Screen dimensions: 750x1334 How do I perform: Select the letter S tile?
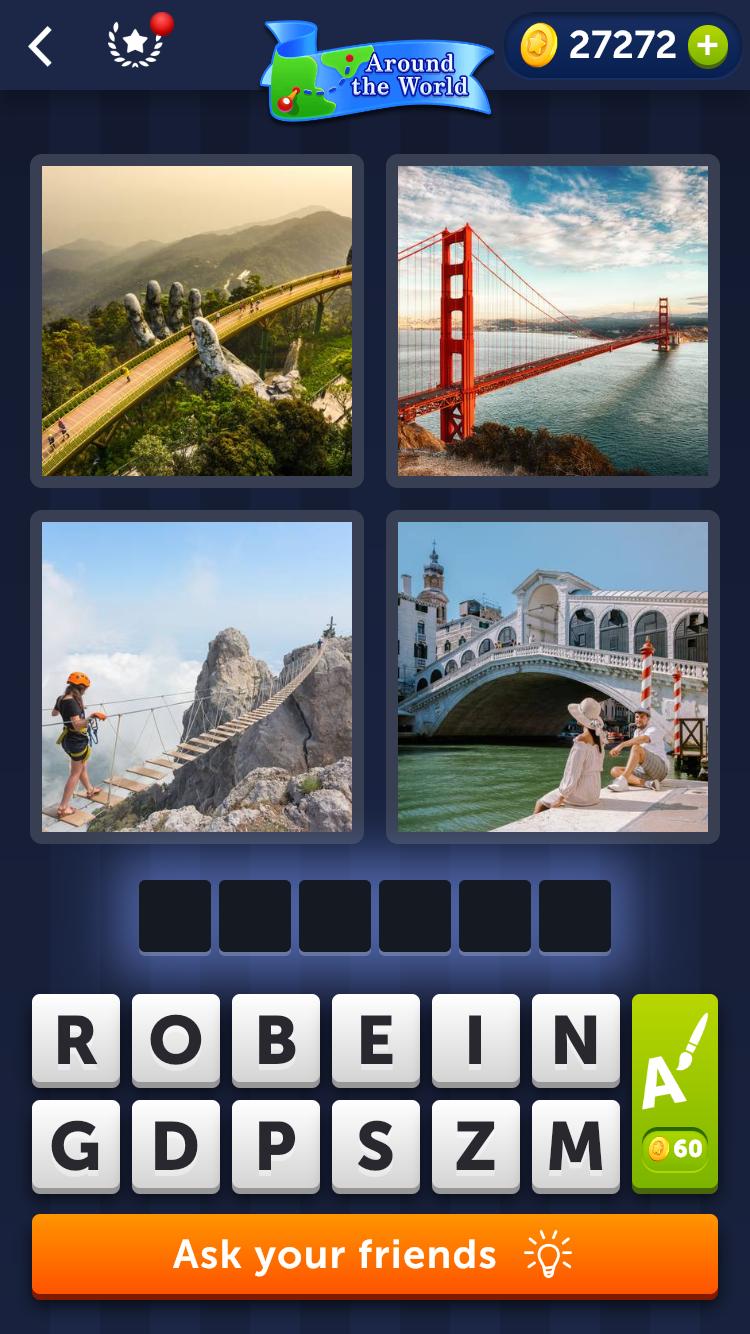(x=376, y=1146)
